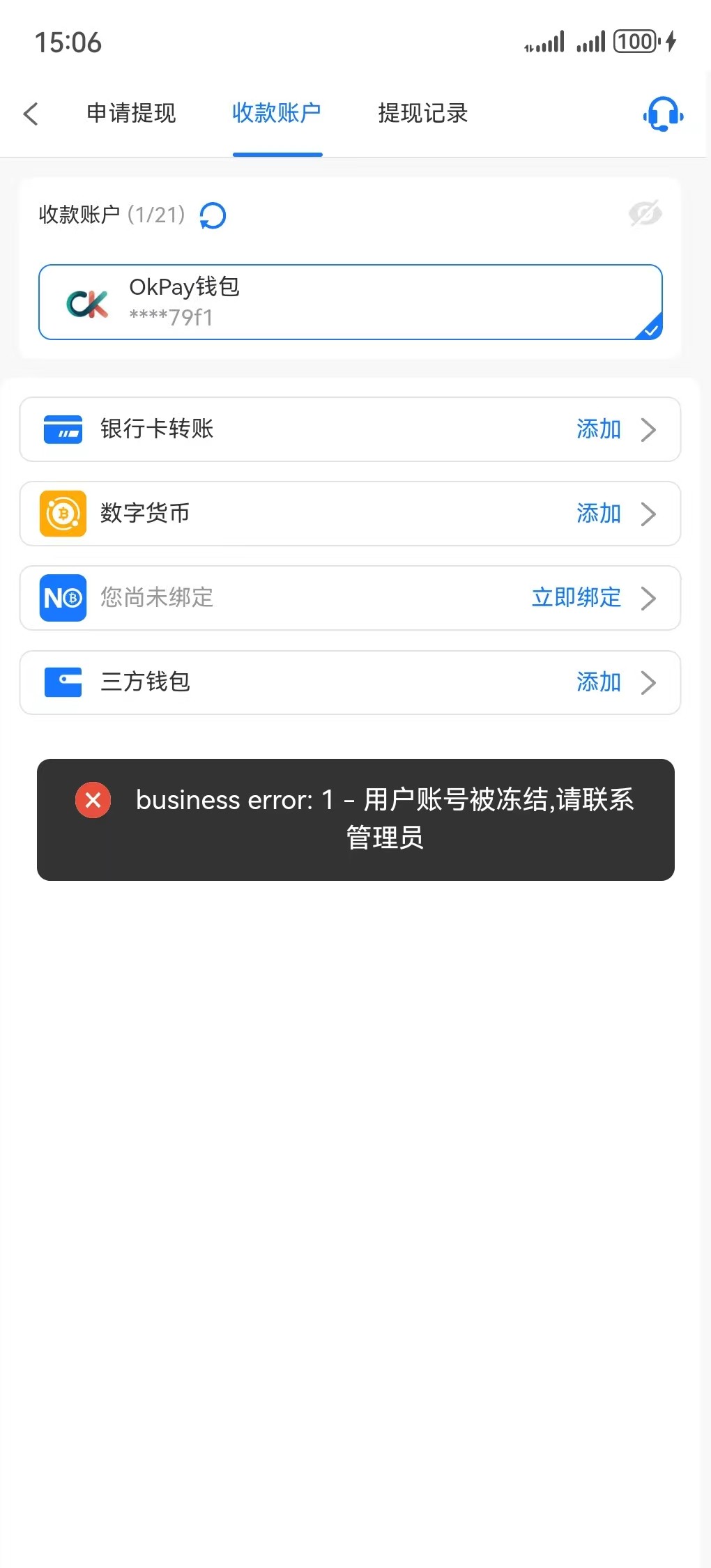This screenshot has height=1568, width=711.
Task: Click the N⊕ wallet icon
Action: click(62, 598)
